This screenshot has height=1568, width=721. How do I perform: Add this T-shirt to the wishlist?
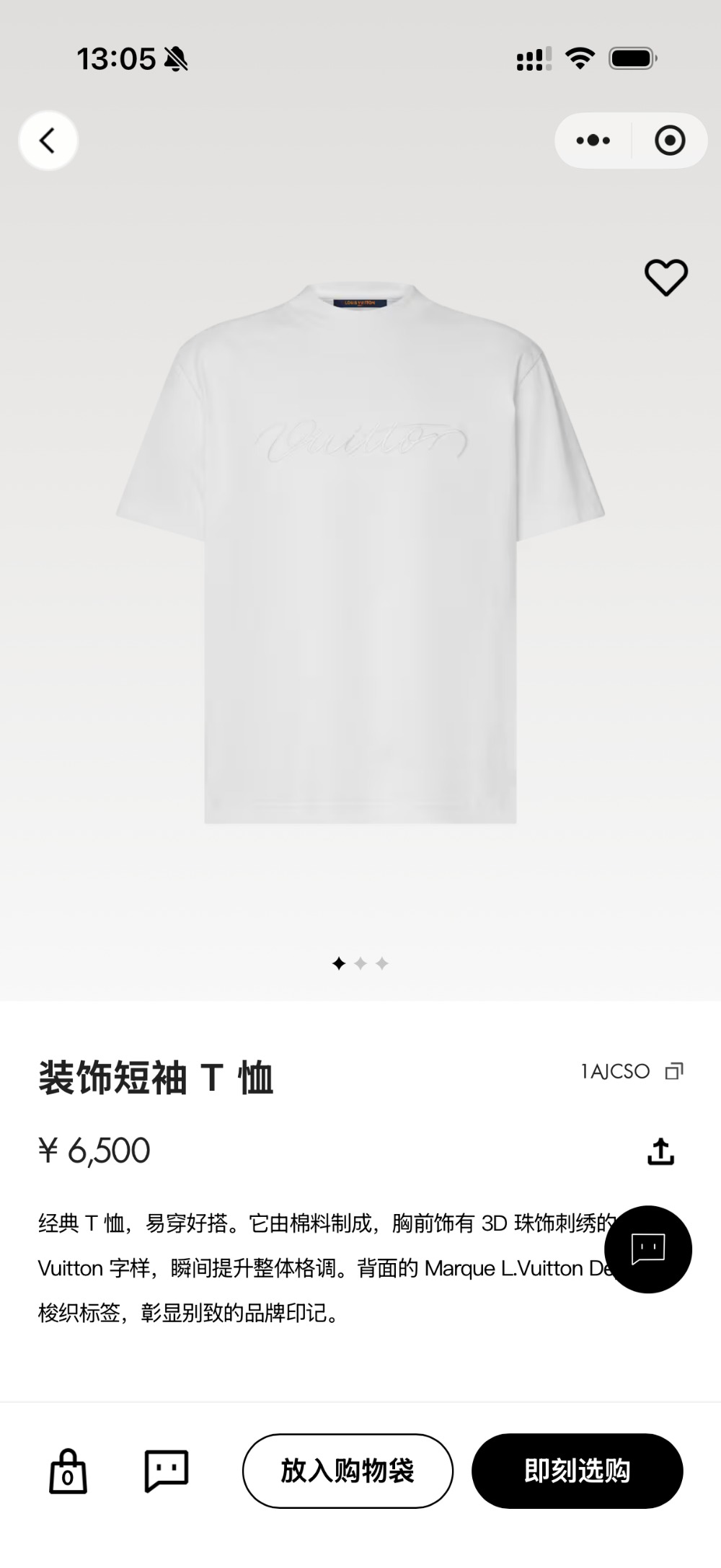[x=665, y=278]
